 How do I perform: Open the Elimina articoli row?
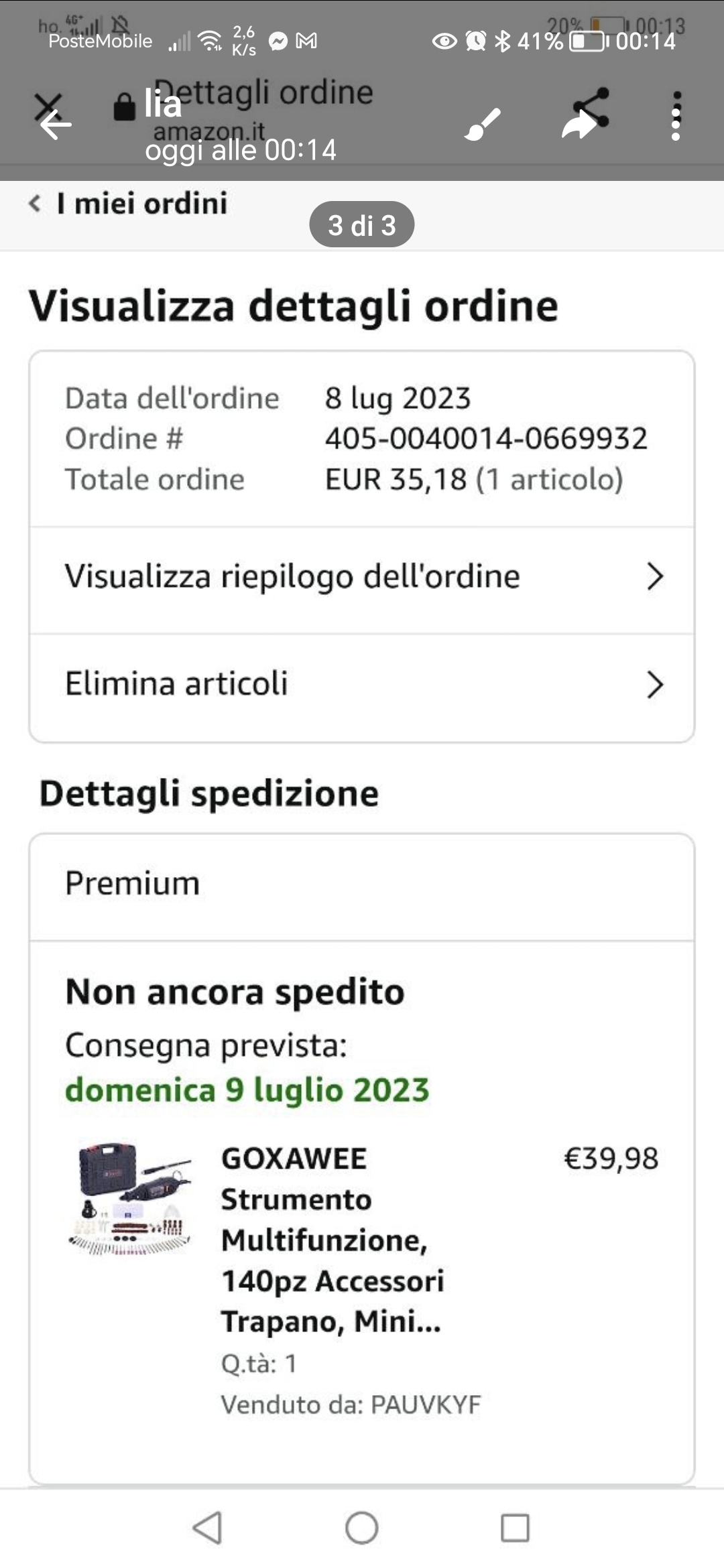(x=362, y=685)
